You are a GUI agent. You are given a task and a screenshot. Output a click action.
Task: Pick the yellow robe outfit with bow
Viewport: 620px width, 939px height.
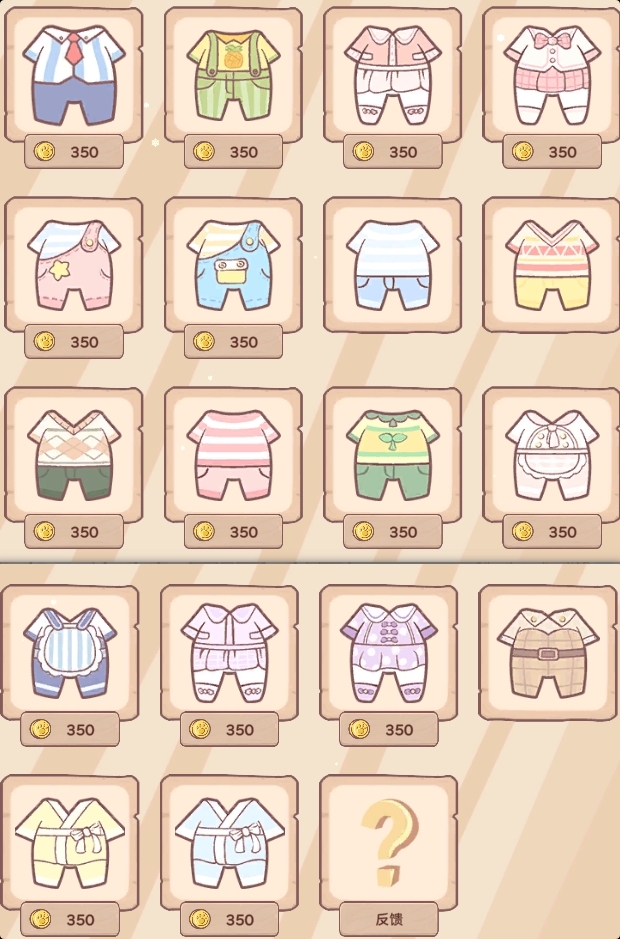click(x=70, y=840)
